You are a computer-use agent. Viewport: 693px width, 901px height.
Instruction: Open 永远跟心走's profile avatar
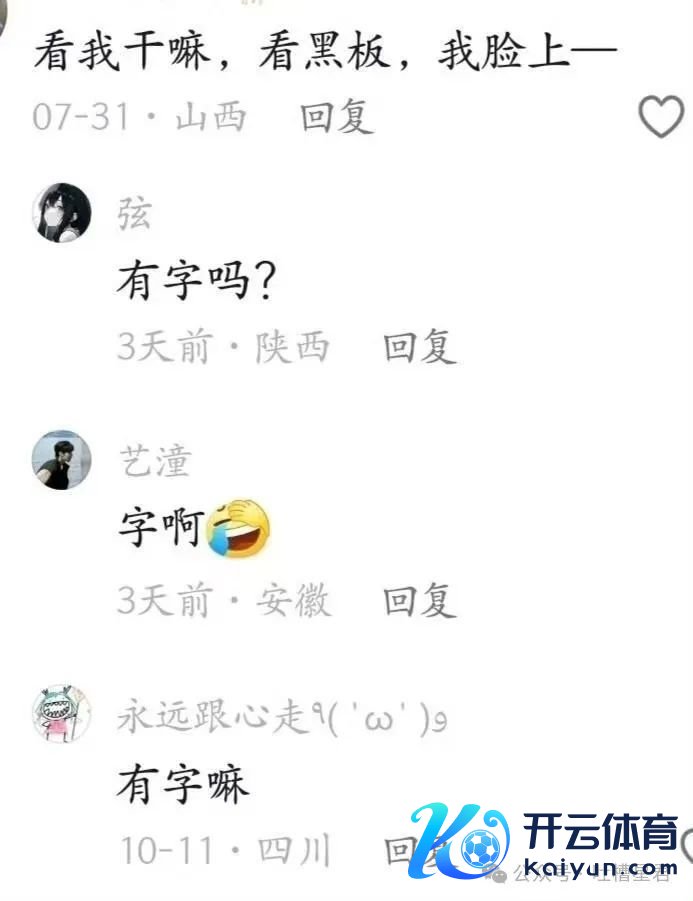tap(62, 713)
